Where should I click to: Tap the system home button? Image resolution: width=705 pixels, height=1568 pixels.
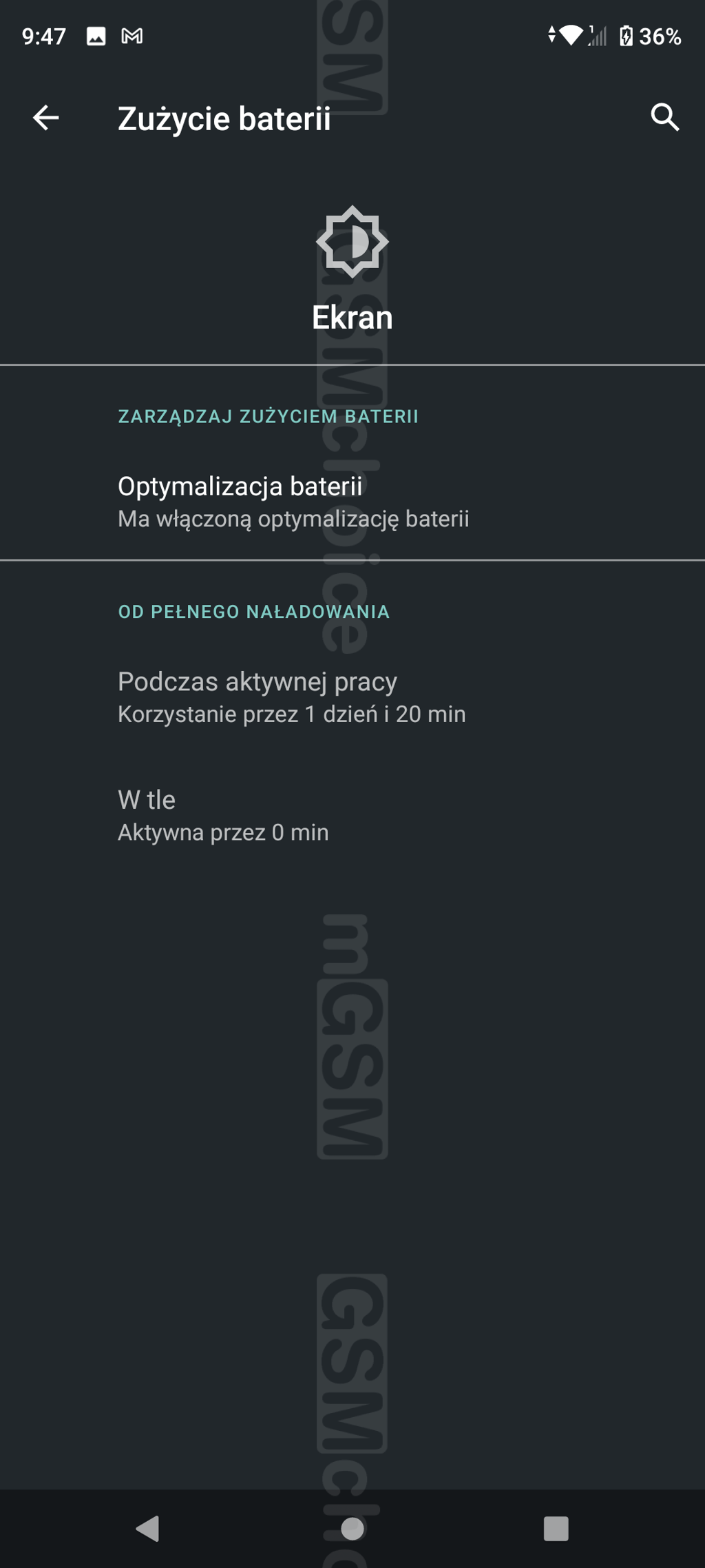tap(352, 1529)
